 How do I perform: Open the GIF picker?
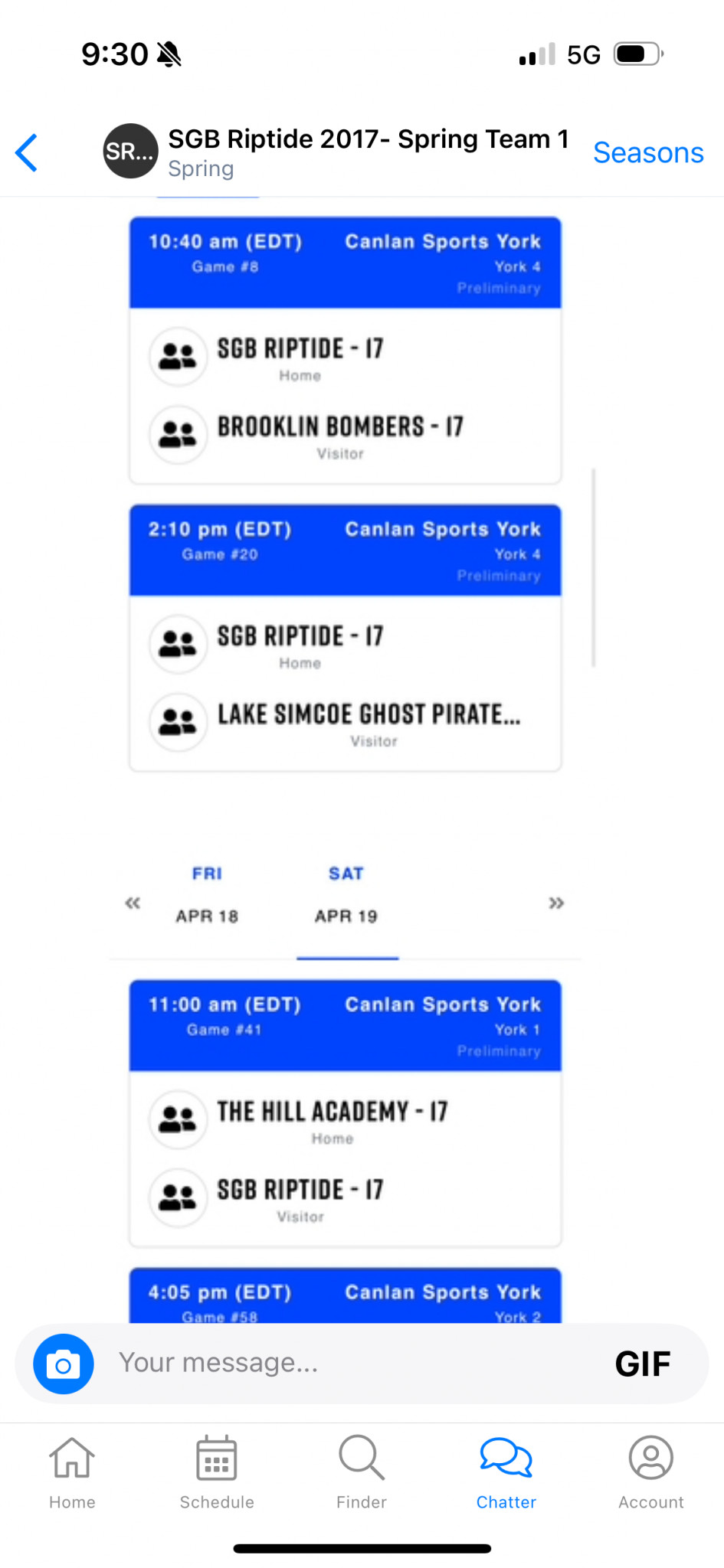click(x=643, y=1364)
